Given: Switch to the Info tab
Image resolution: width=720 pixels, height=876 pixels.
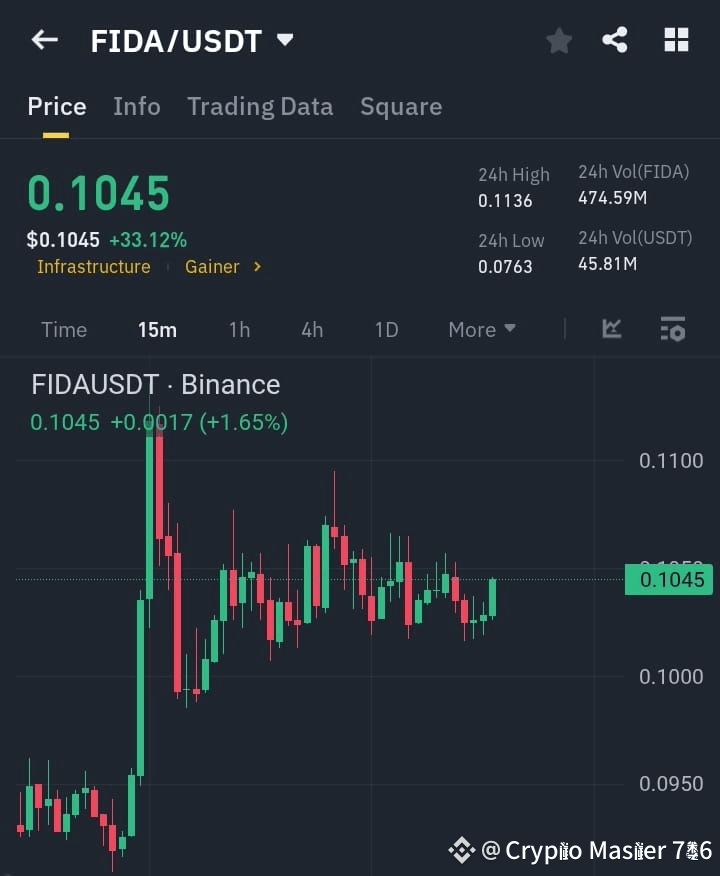Looking at the screenshot, I should [x=137, y=106].
